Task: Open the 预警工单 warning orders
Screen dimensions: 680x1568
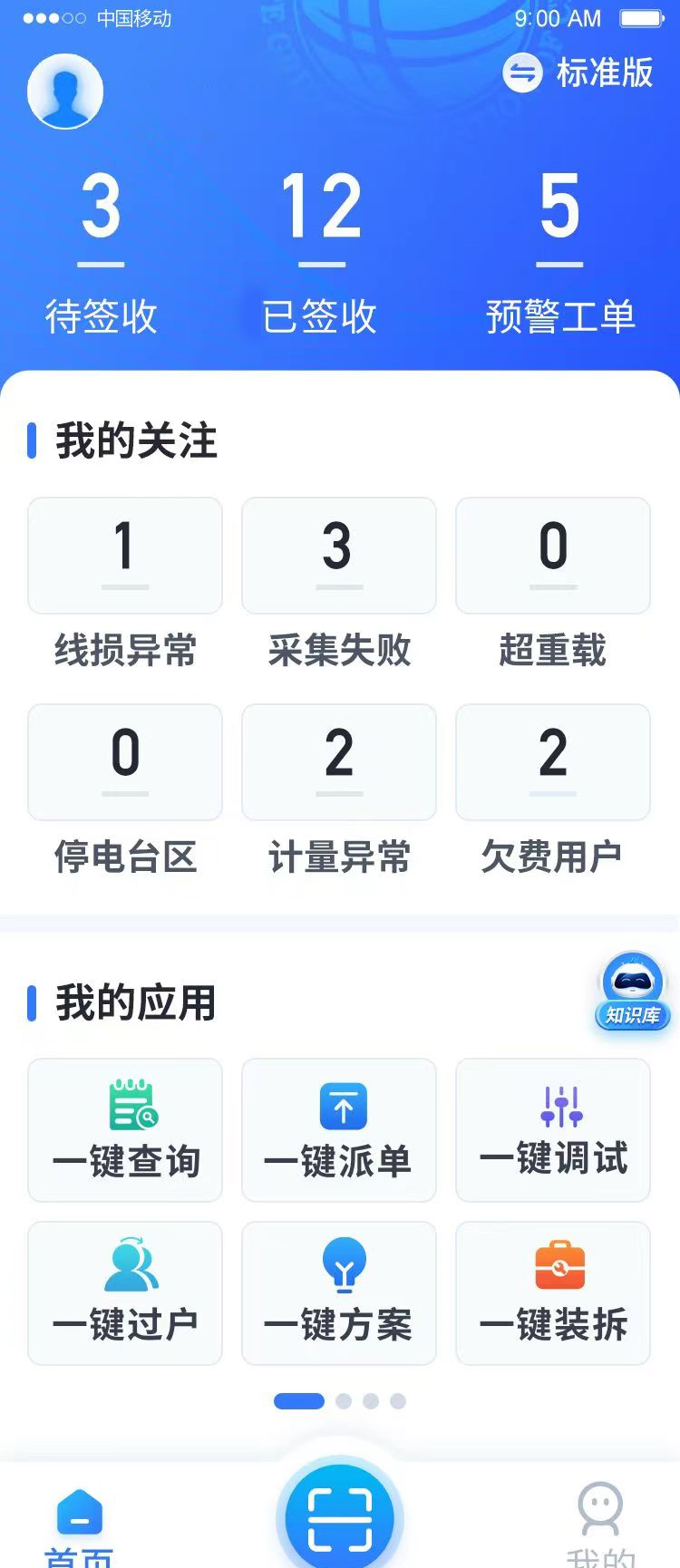Action: pyautogui.click(x=559, y=254)
